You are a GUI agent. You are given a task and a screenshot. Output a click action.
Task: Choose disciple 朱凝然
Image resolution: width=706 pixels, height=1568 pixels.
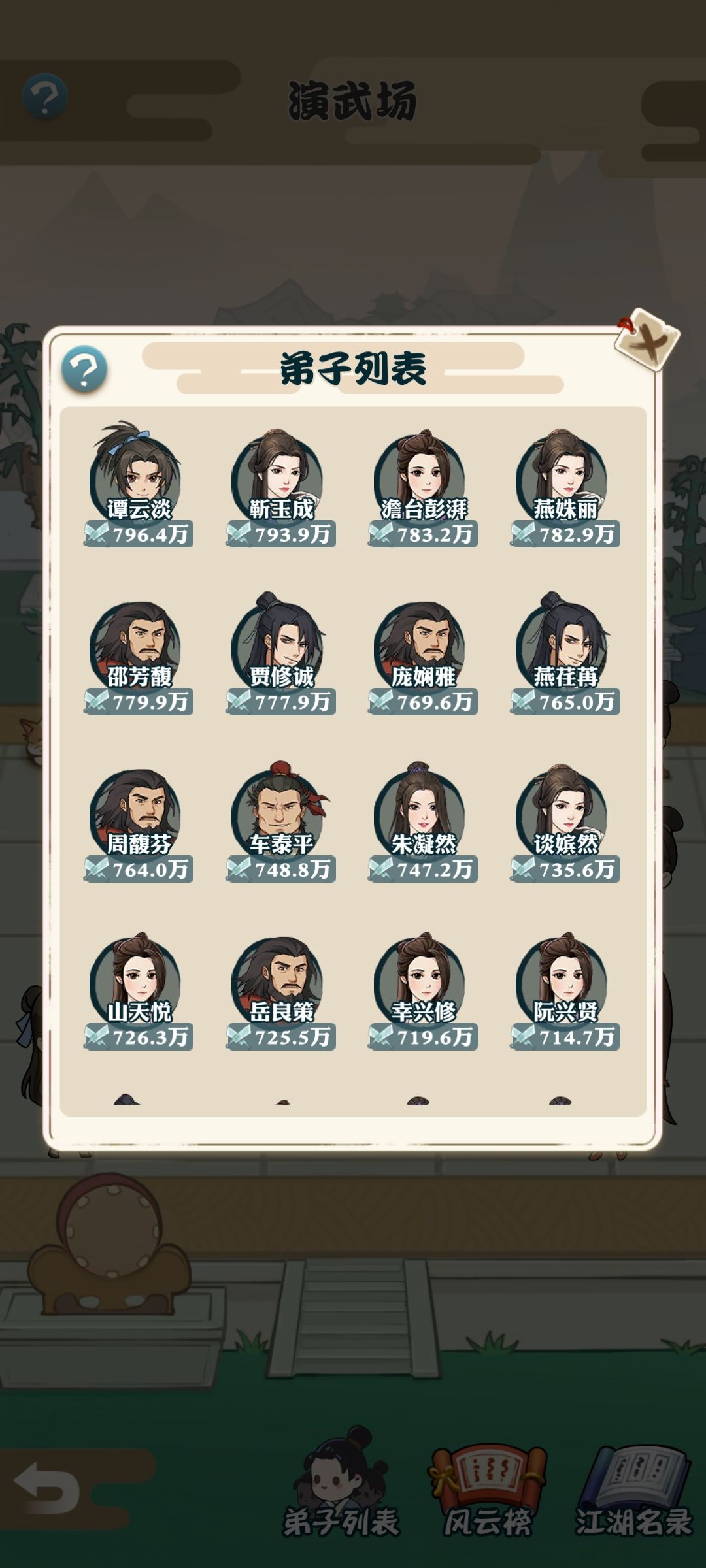point(423,821)
